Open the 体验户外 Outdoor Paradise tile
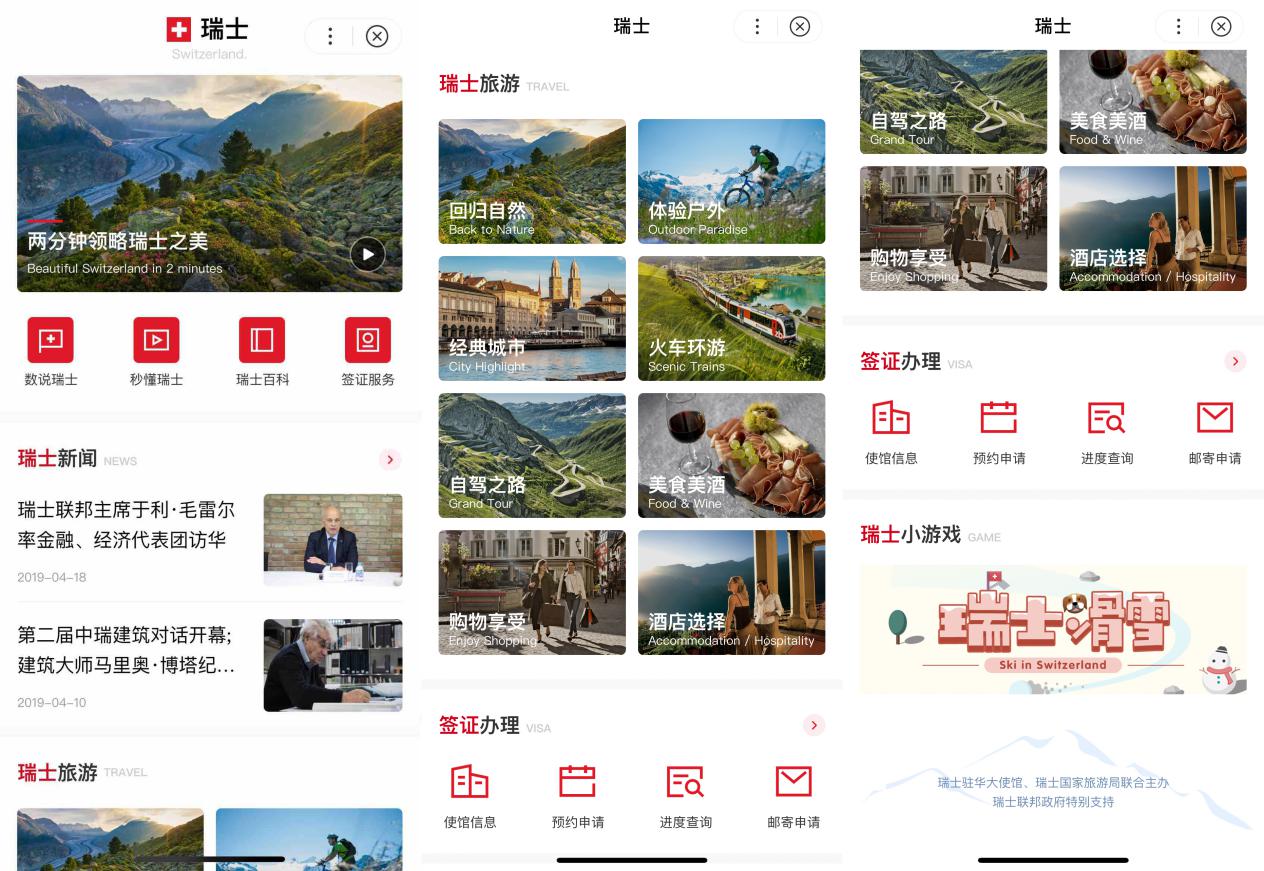This screenshot has width=1264, height=871. 731,181
